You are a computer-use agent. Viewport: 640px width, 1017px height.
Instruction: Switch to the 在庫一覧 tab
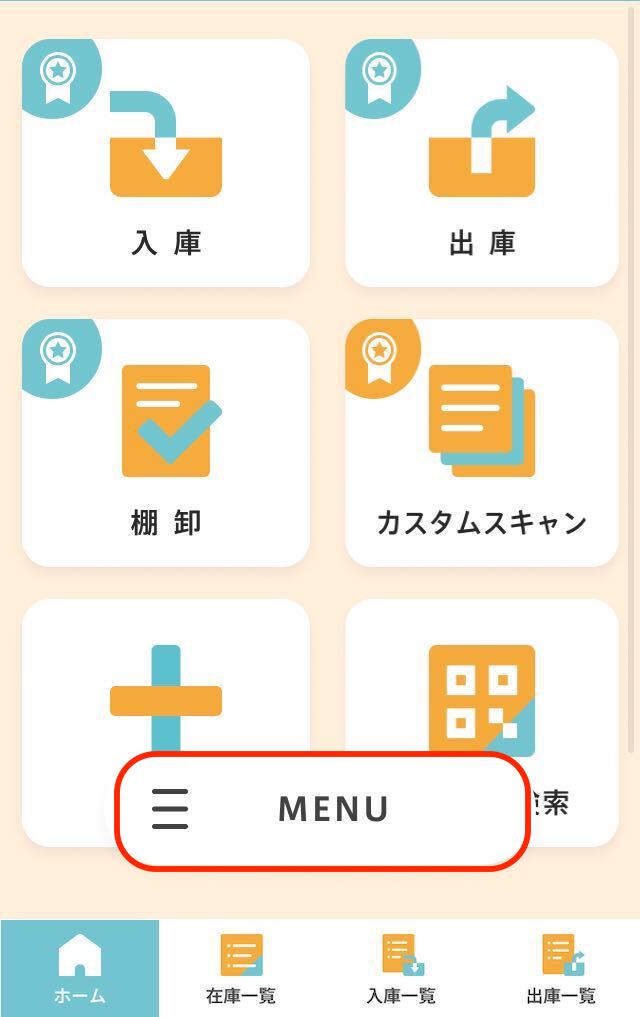coord(240,968)
